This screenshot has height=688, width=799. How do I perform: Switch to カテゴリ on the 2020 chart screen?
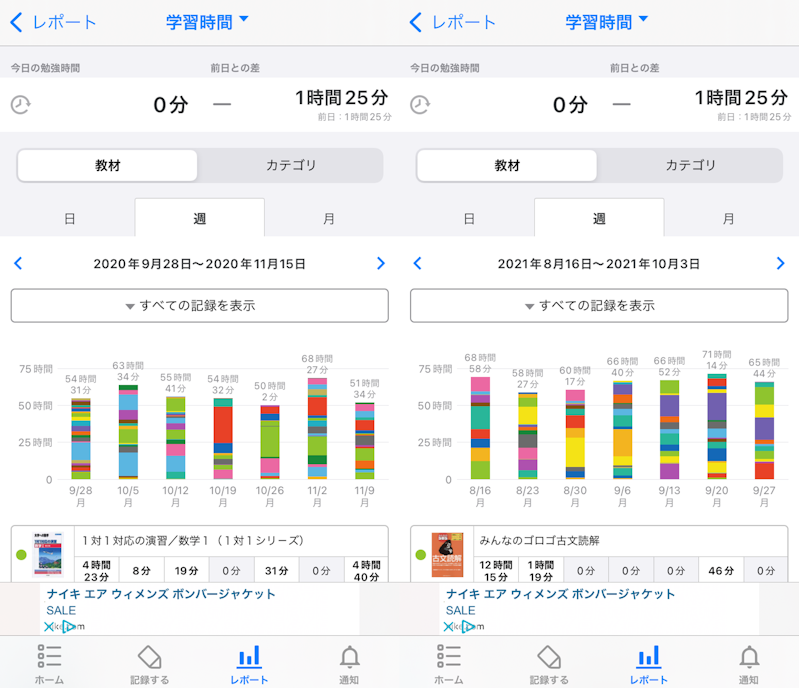(x=290, y=166)
